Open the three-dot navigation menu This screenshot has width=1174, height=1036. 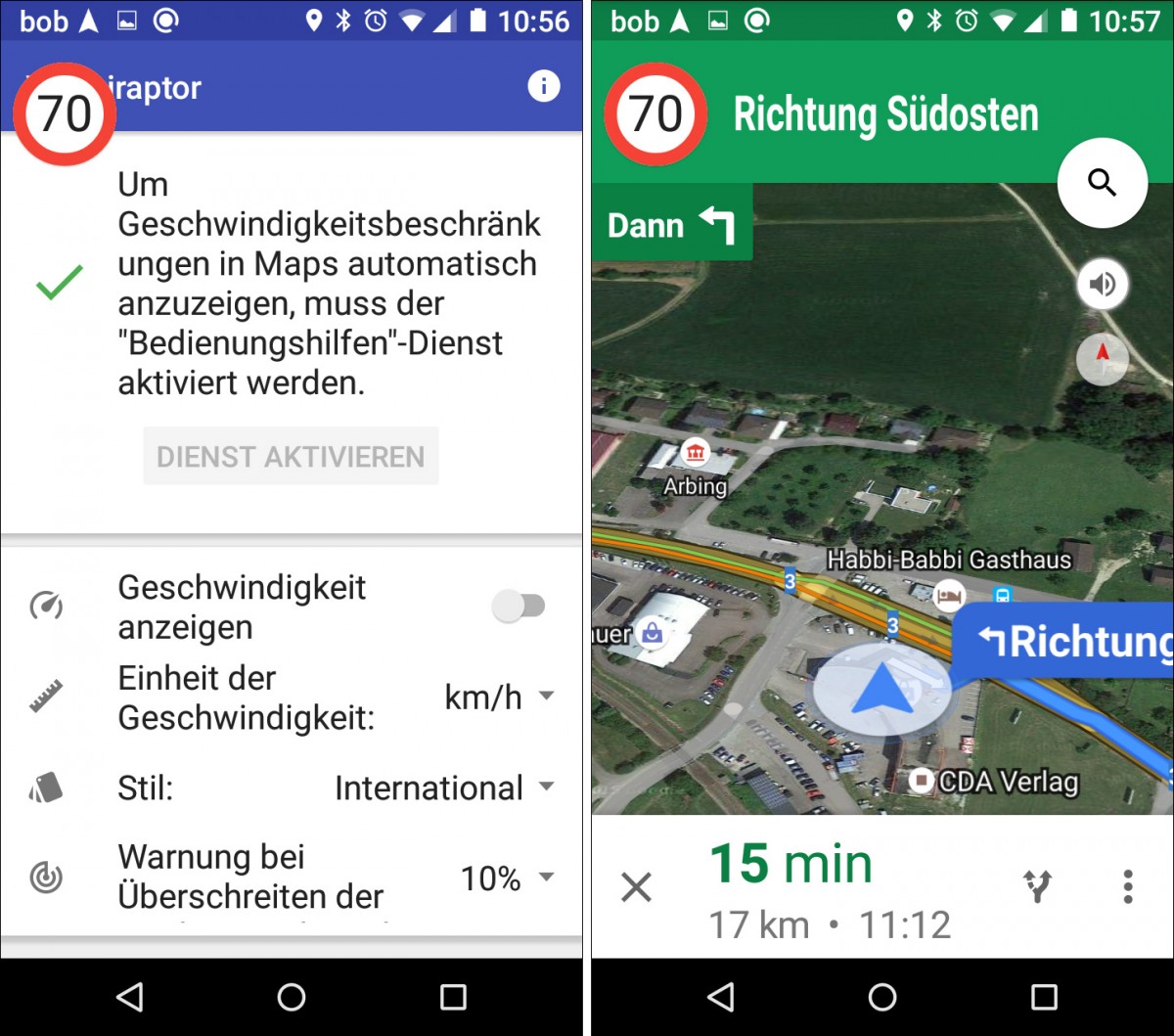coord(1127,886)
